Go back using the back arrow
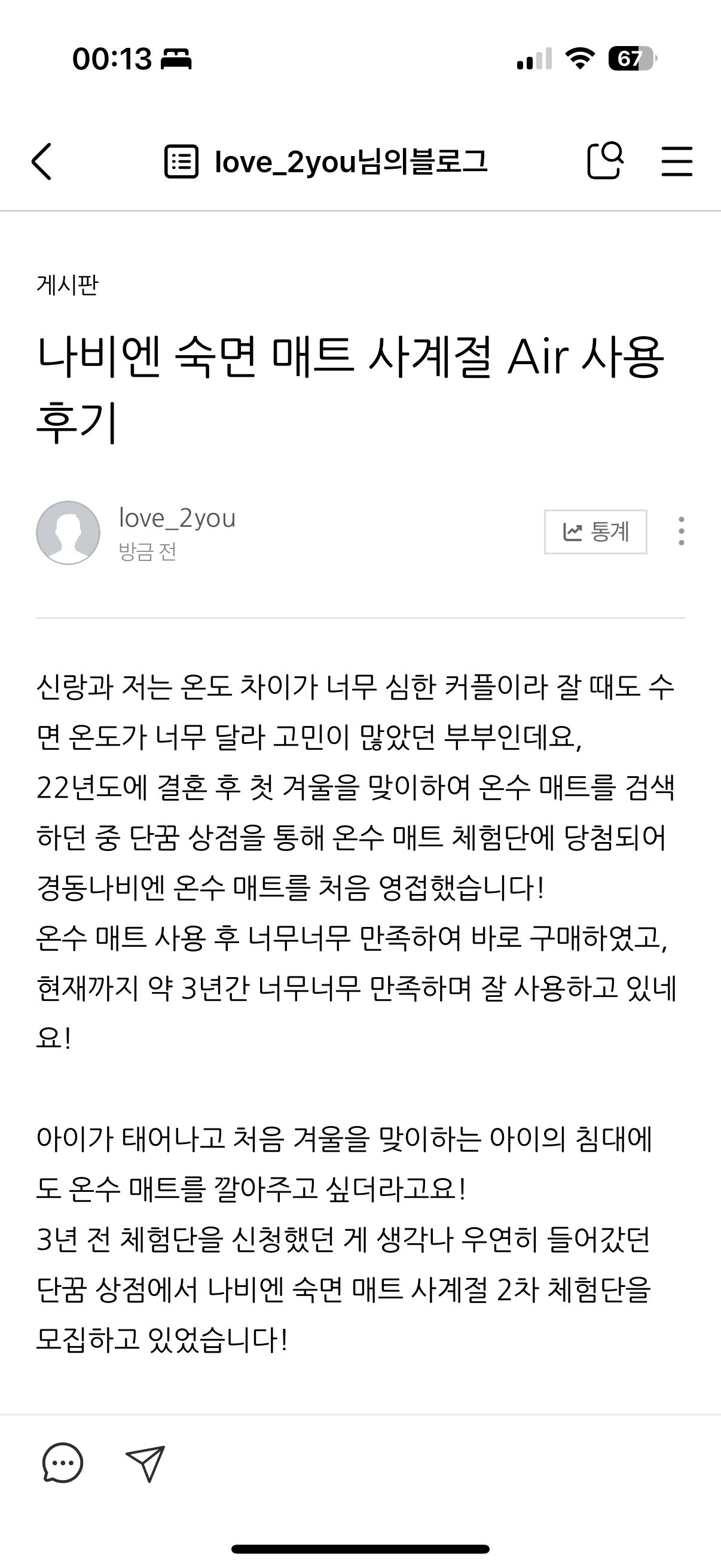This screenshot has height=1568, width=721. pyautogui.click(x=41, y=161)
